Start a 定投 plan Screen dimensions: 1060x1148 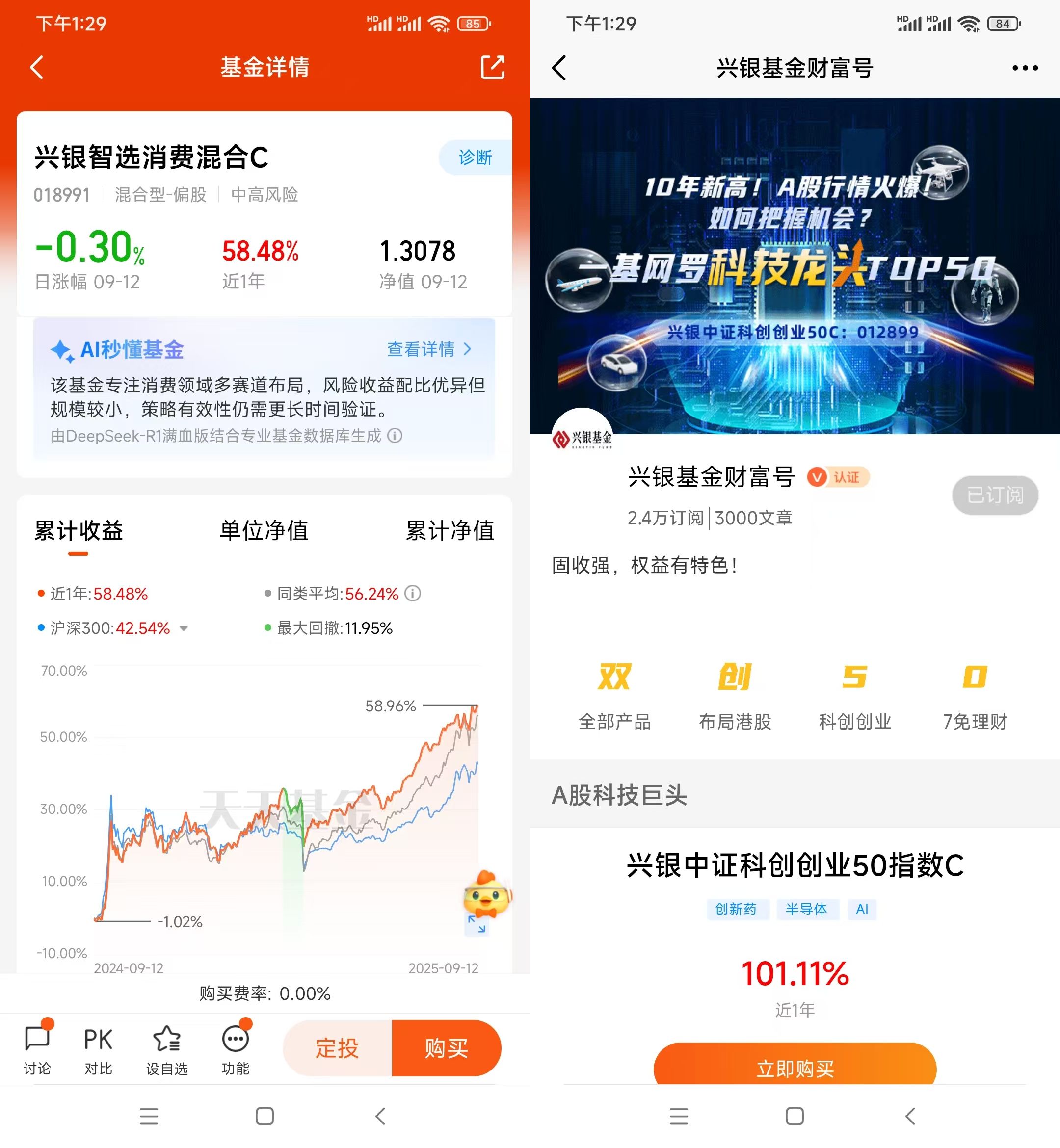(337, 1047)
